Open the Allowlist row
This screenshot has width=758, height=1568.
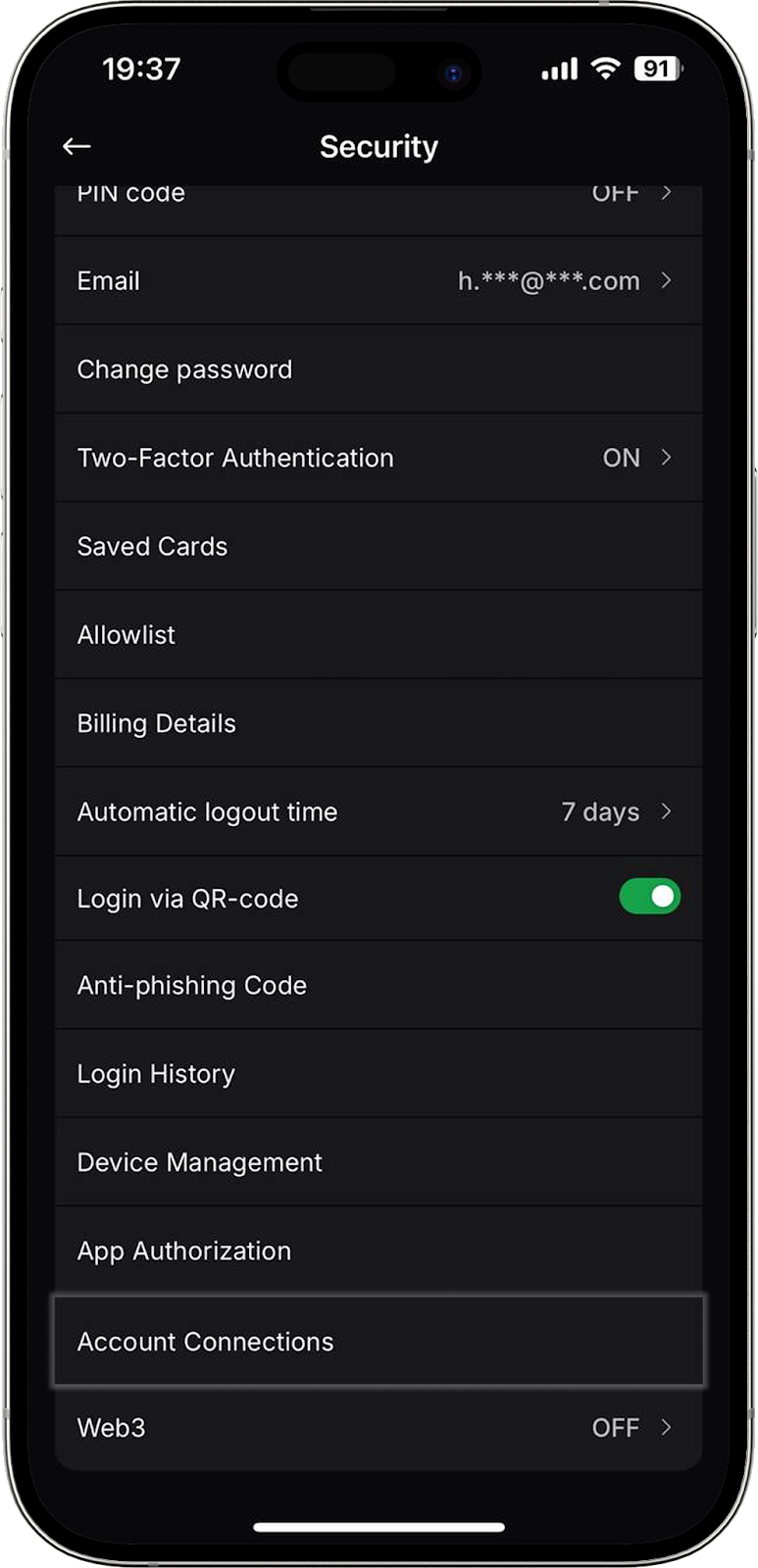pos(378,635)
